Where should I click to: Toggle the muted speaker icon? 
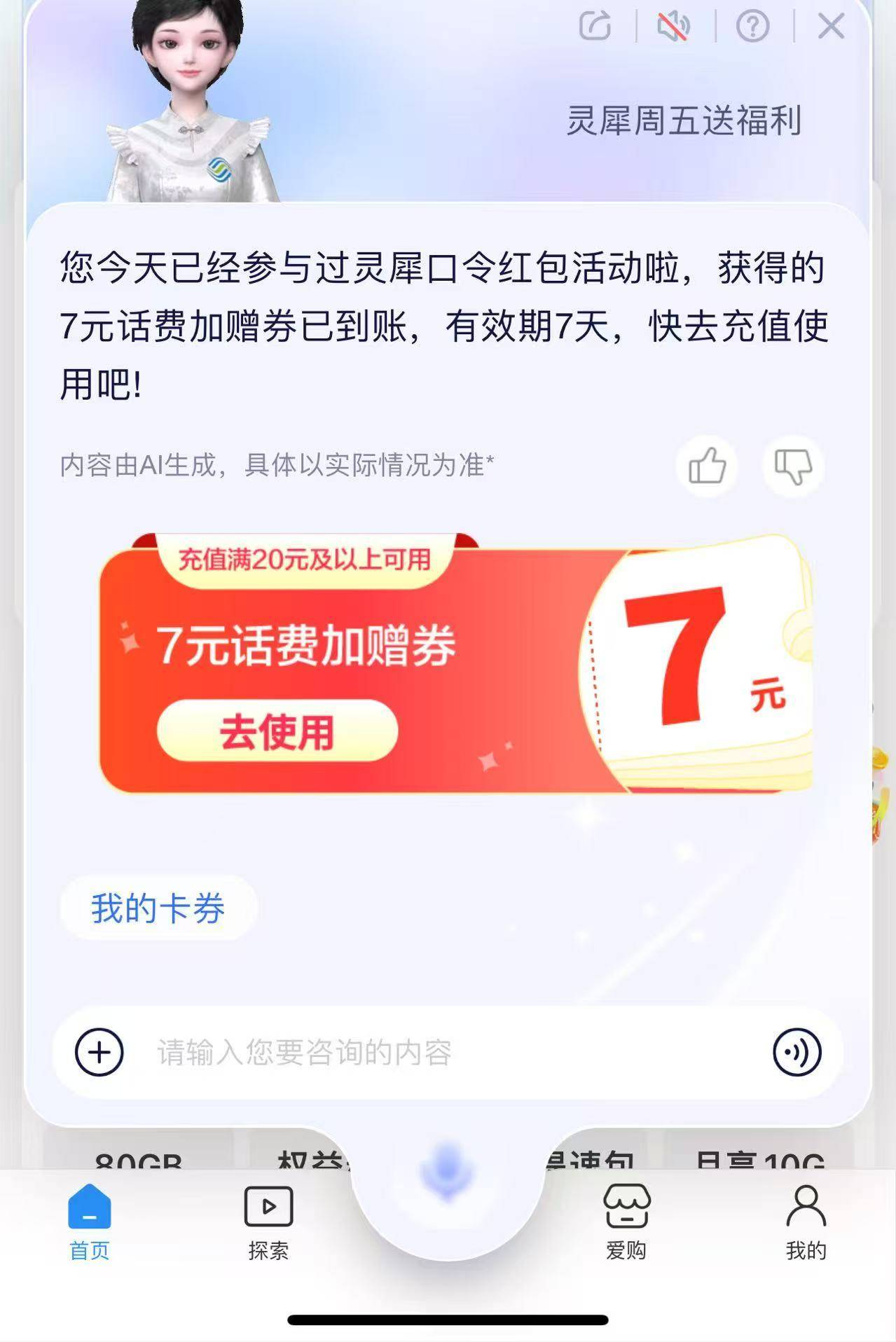(x=673, y=27)
